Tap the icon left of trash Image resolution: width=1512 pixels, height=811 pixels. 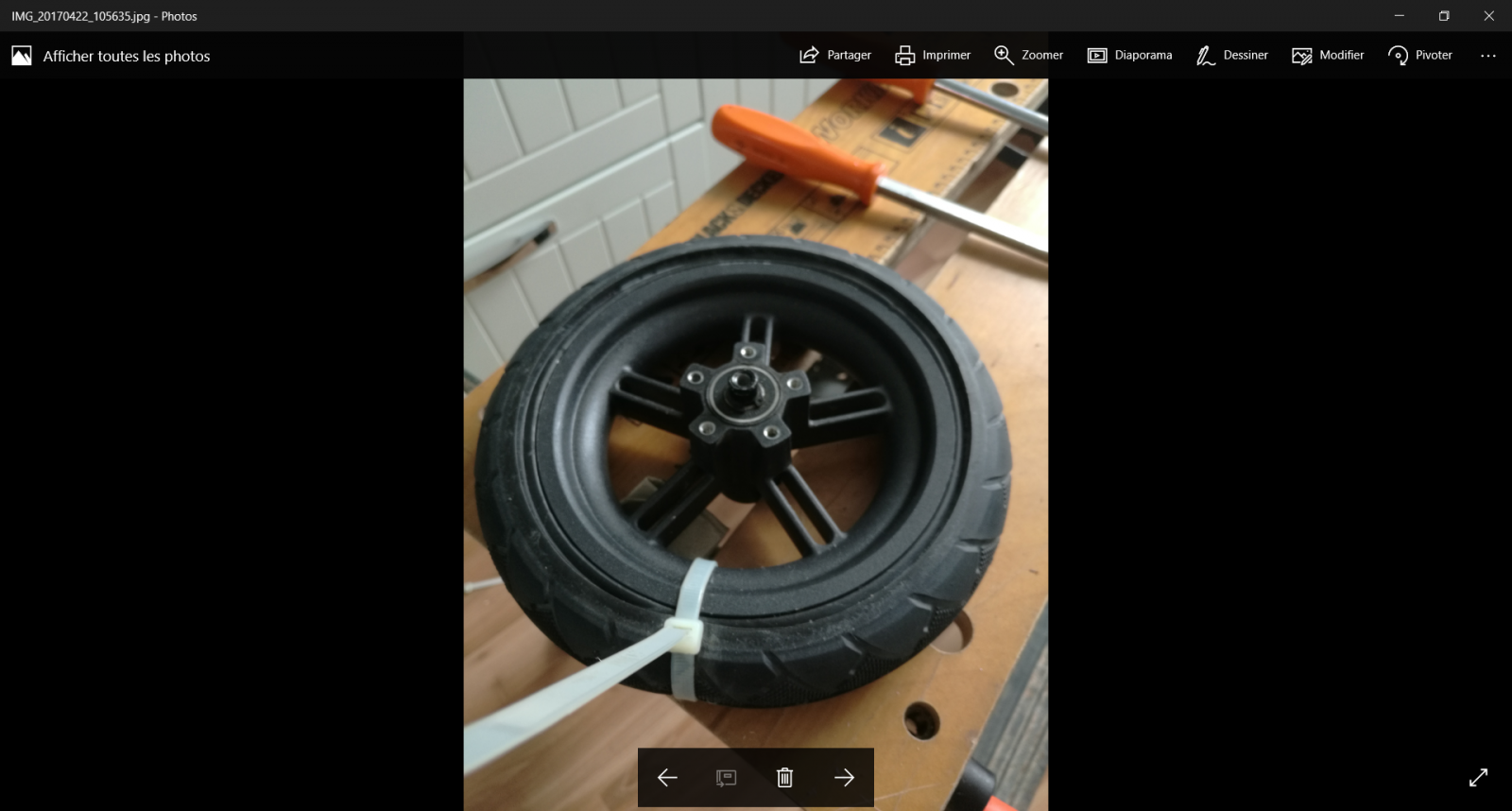coord(726,777)
